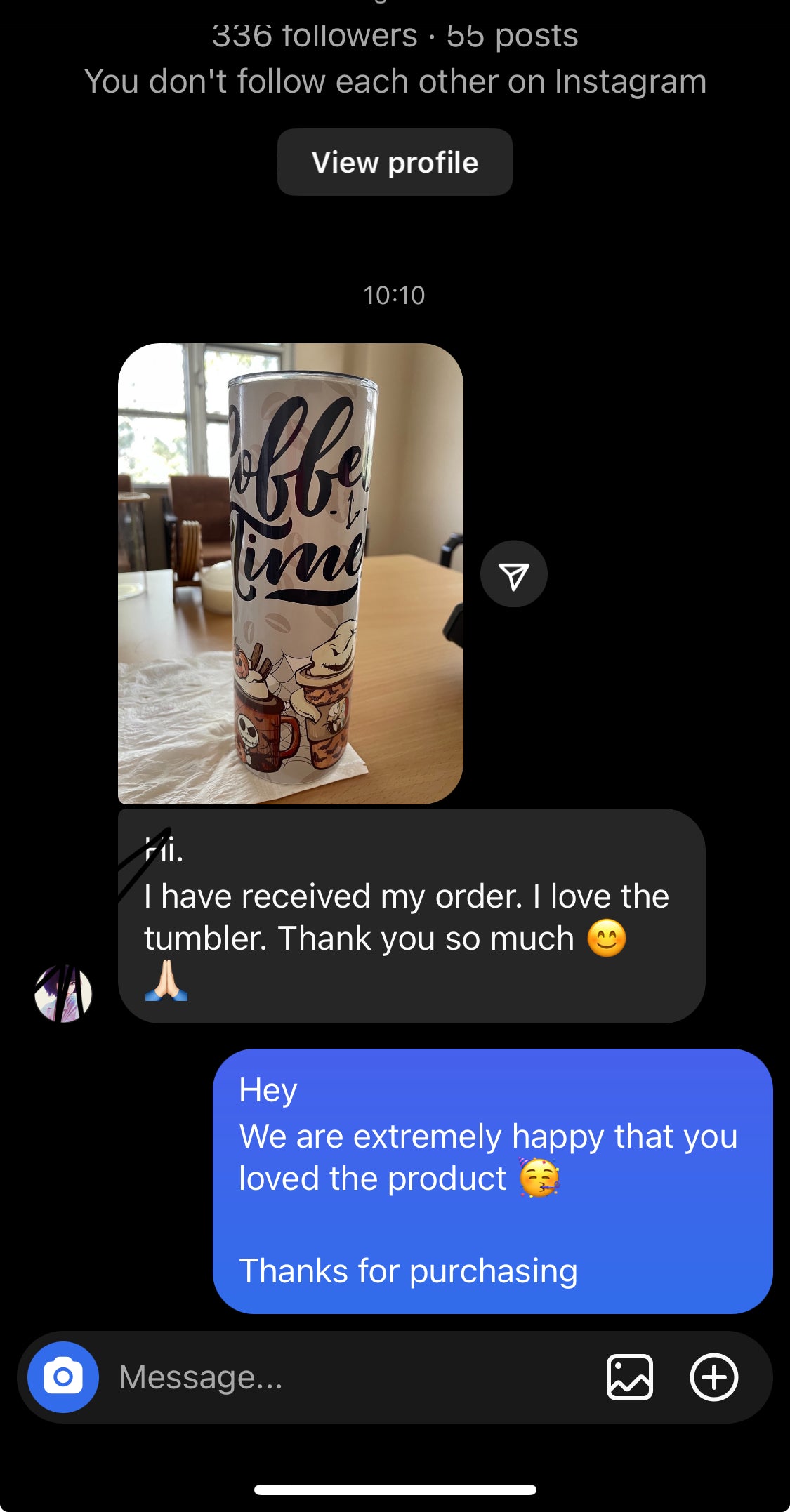
Task: Open the Coffee Time tumbler photo
Action: pyautogui.click(x=290, y=573)
